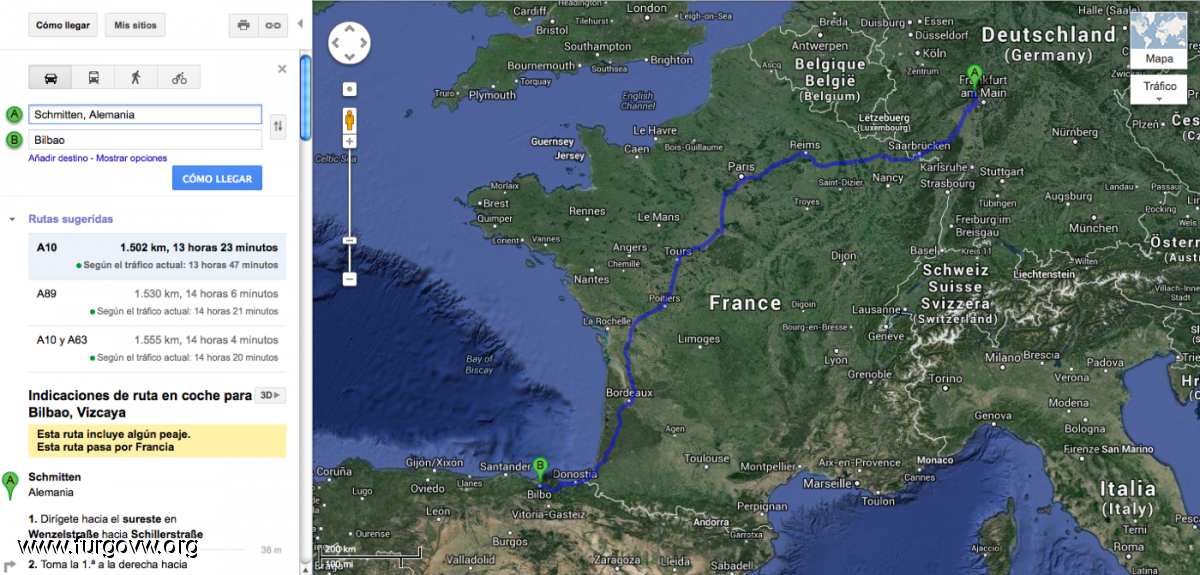Open the 3D route view
Viewport: 1200px width, 575px height.
(x=270, y=395)
